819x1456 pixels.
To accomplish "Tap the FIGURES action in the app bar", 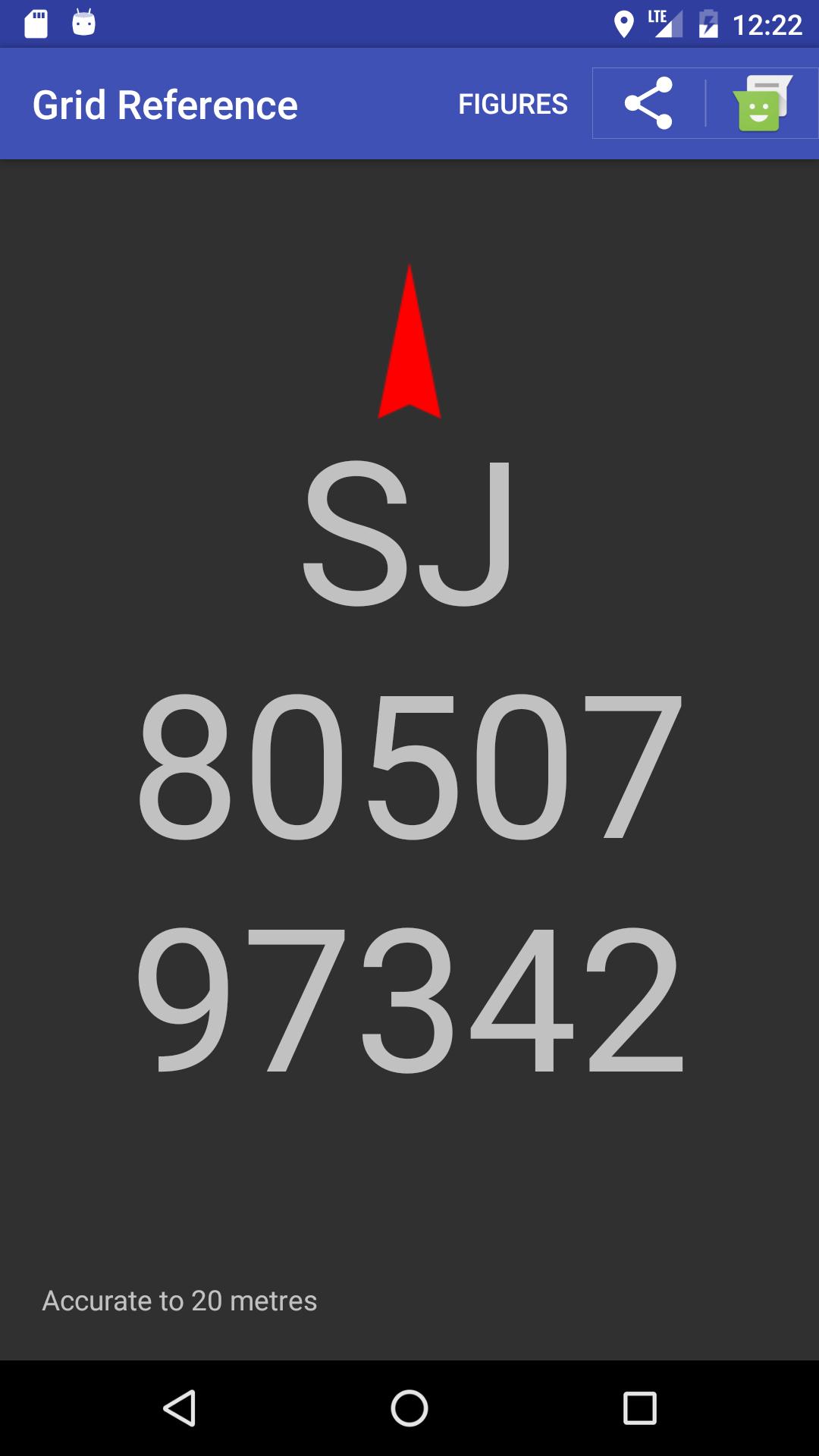I will 513,104.
